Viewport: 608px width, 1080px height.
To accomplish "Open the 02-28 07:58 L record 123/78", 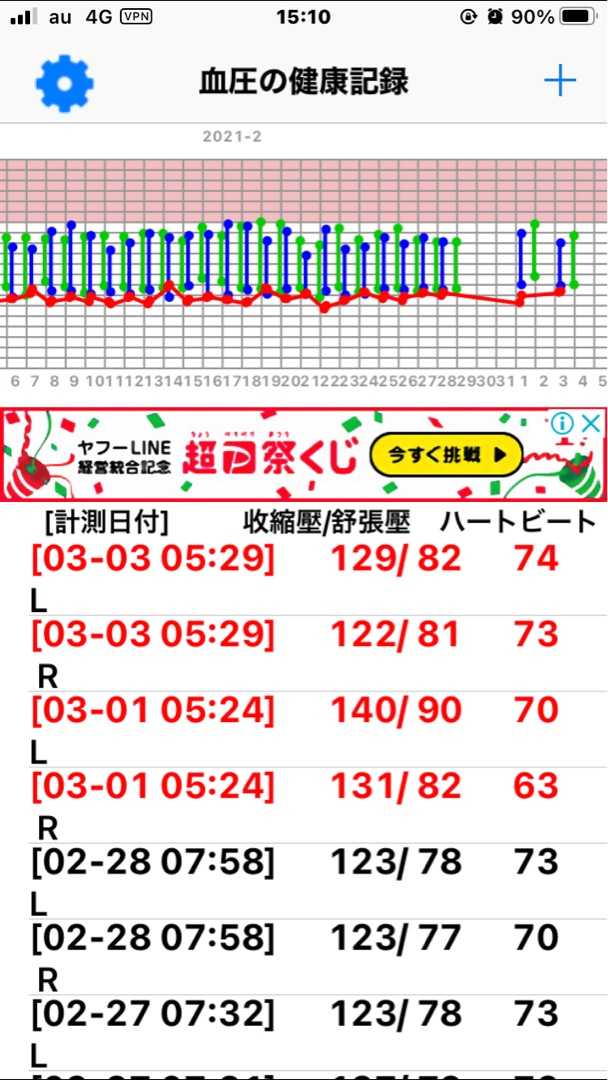I will click(x=304, y=881).
